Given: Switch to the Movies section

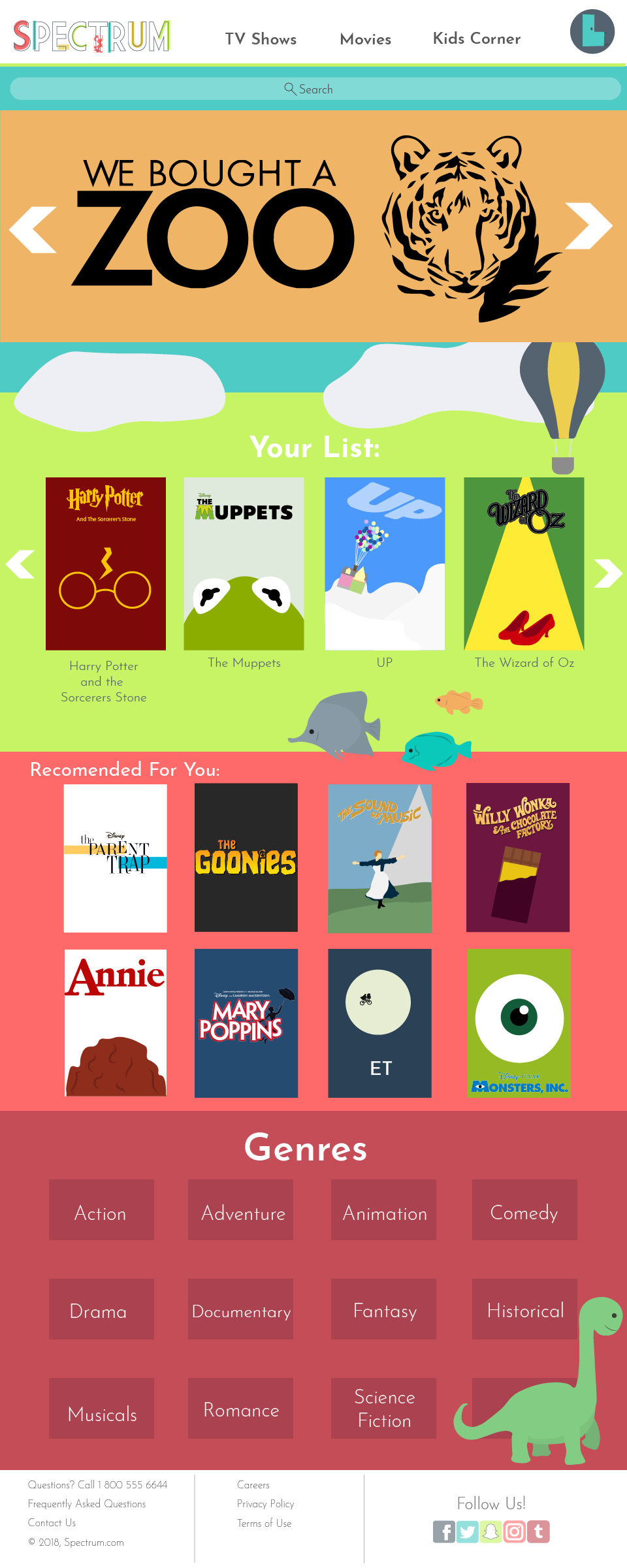Looking at the screenshot, I should pos(365,39).
